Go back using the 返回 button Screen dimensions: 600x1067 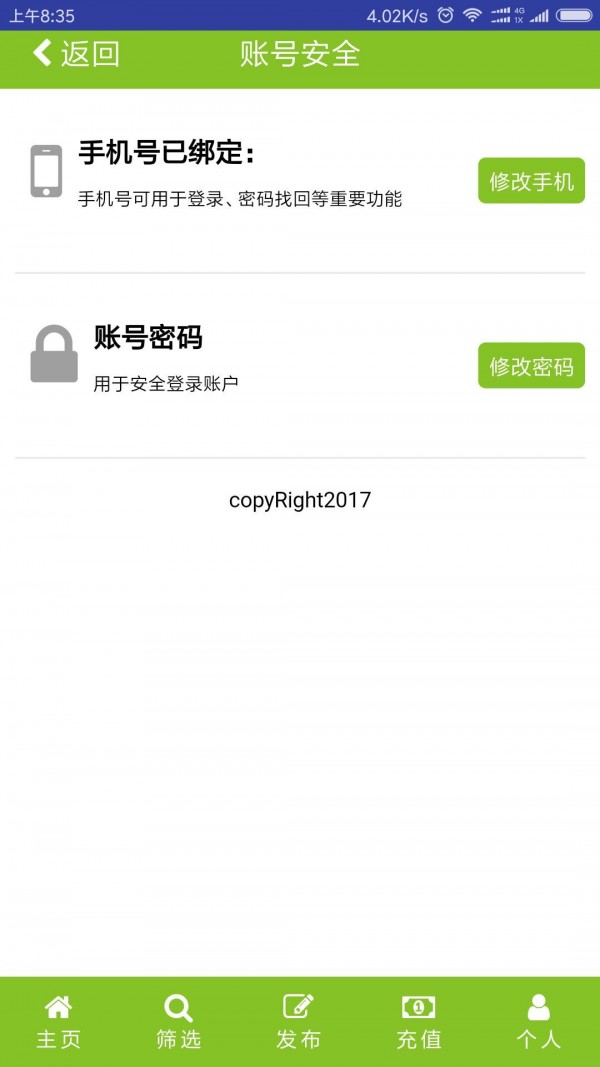coord(76,54)
